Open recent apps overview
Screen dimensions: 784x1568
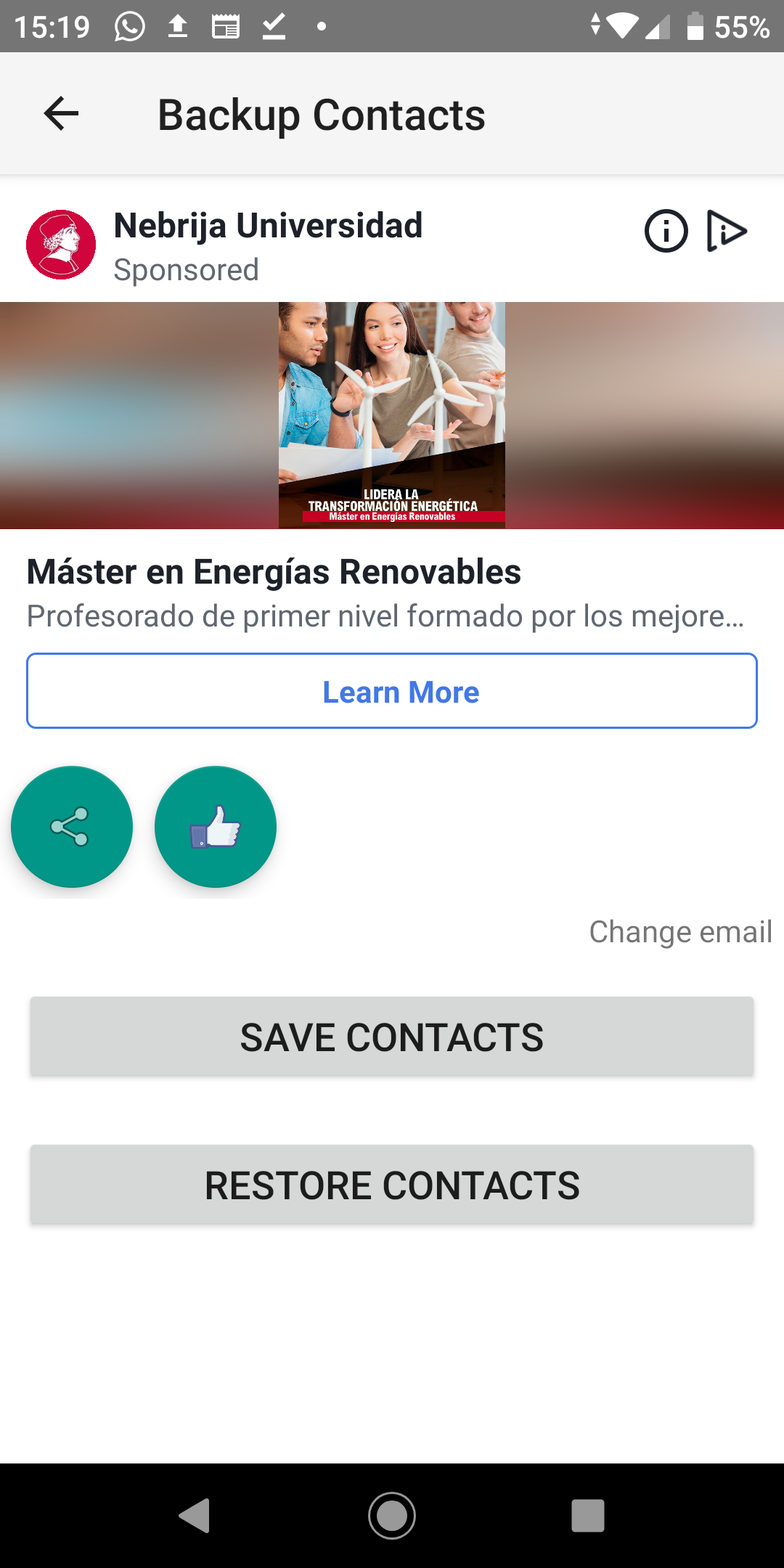[x=587, y=1516]
